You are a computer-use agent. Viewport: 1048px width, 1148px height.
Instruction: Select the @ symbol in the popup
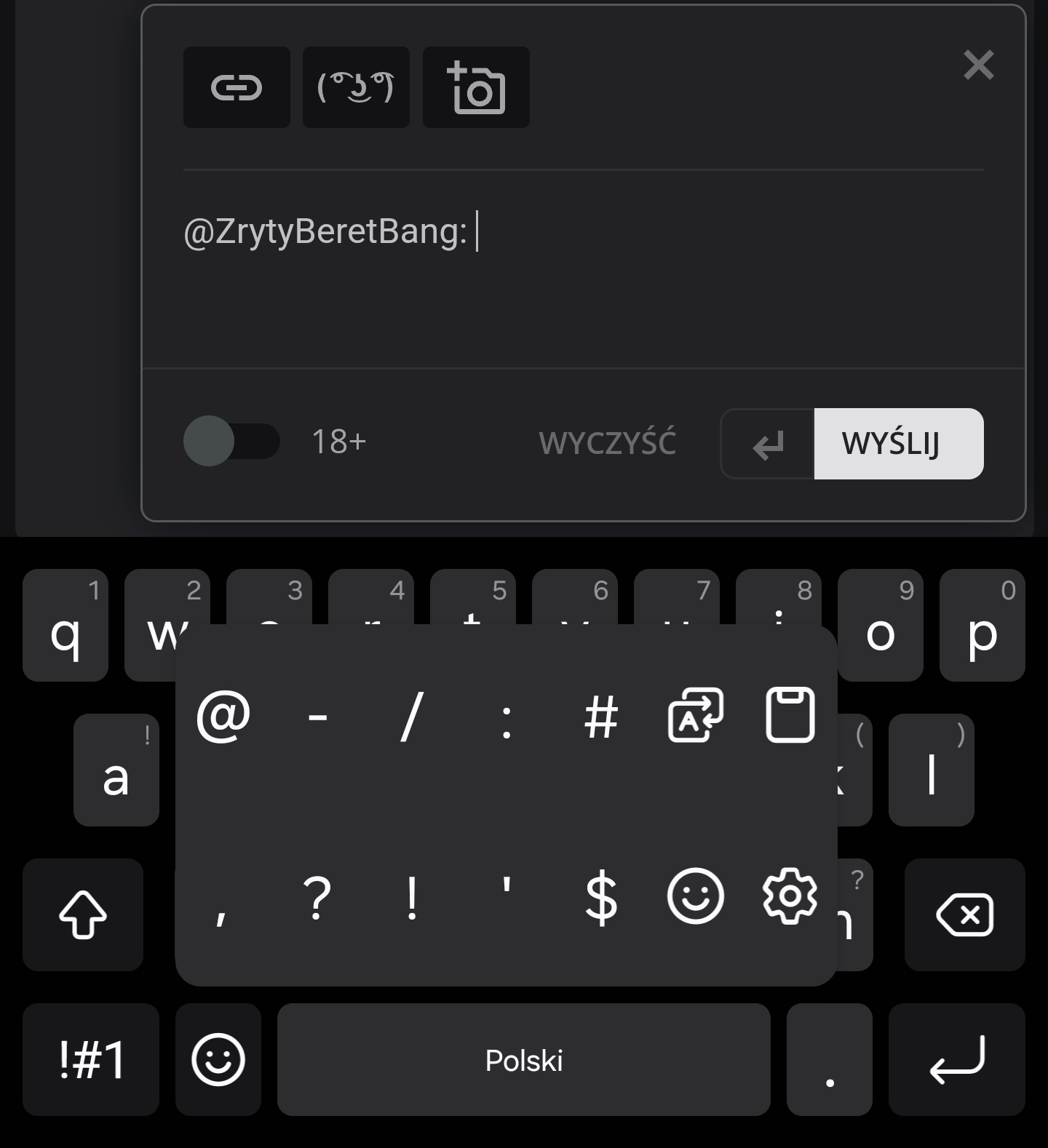coord(223,716)
